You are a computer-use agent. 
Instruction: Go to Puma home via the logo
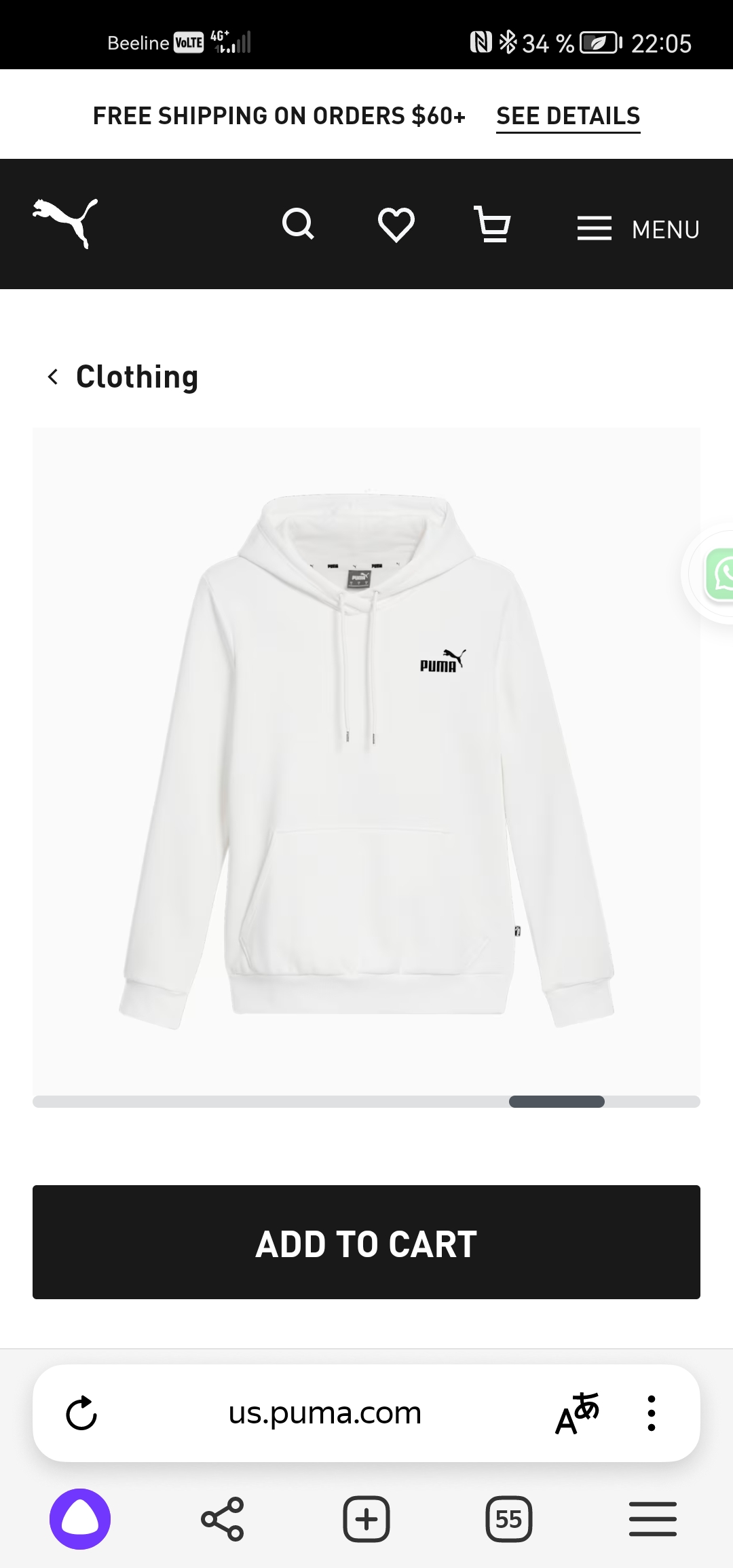pos(66,224)
